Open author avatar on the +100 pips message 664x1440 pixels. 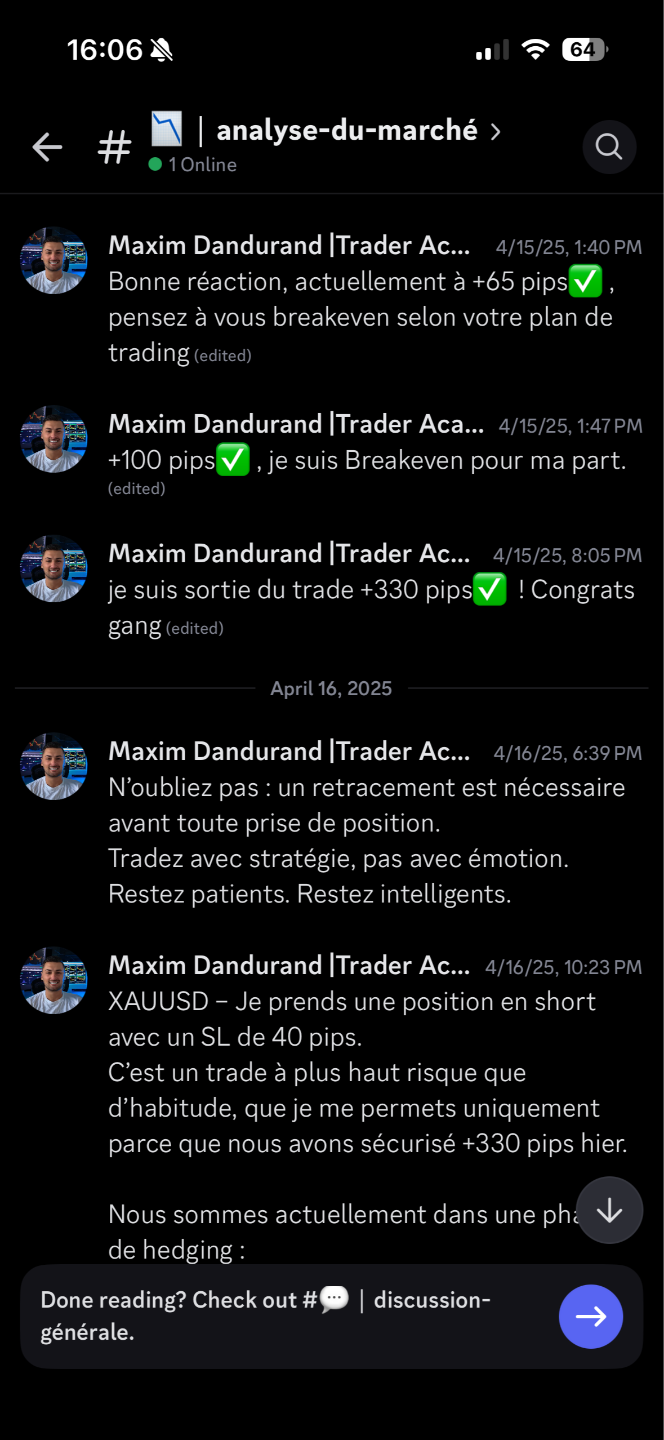pos(54,439)
